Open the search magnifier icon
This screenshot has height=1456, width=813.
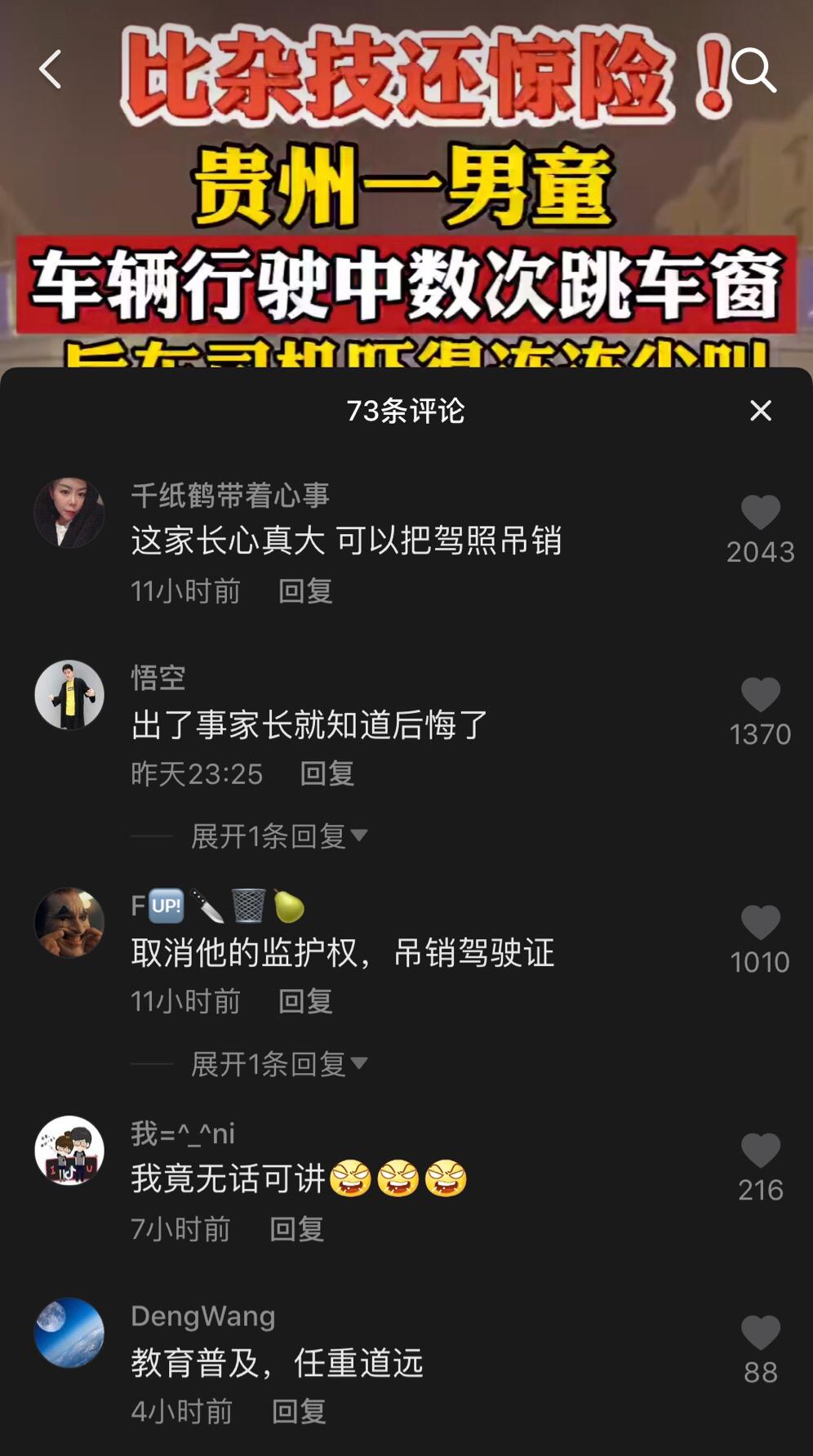753,69
